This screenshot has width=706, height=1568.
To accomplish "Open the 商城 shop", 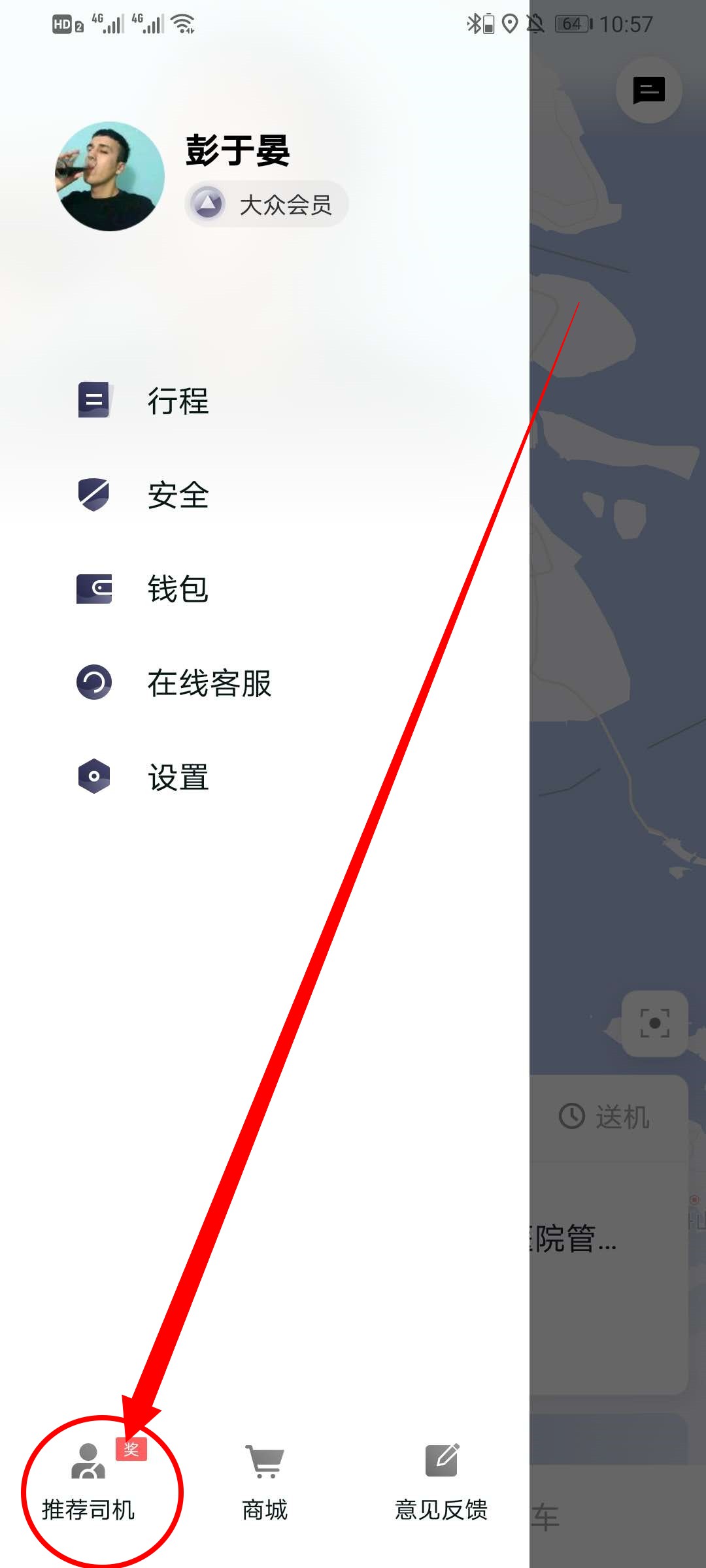I will click(x=265, y=1483).
